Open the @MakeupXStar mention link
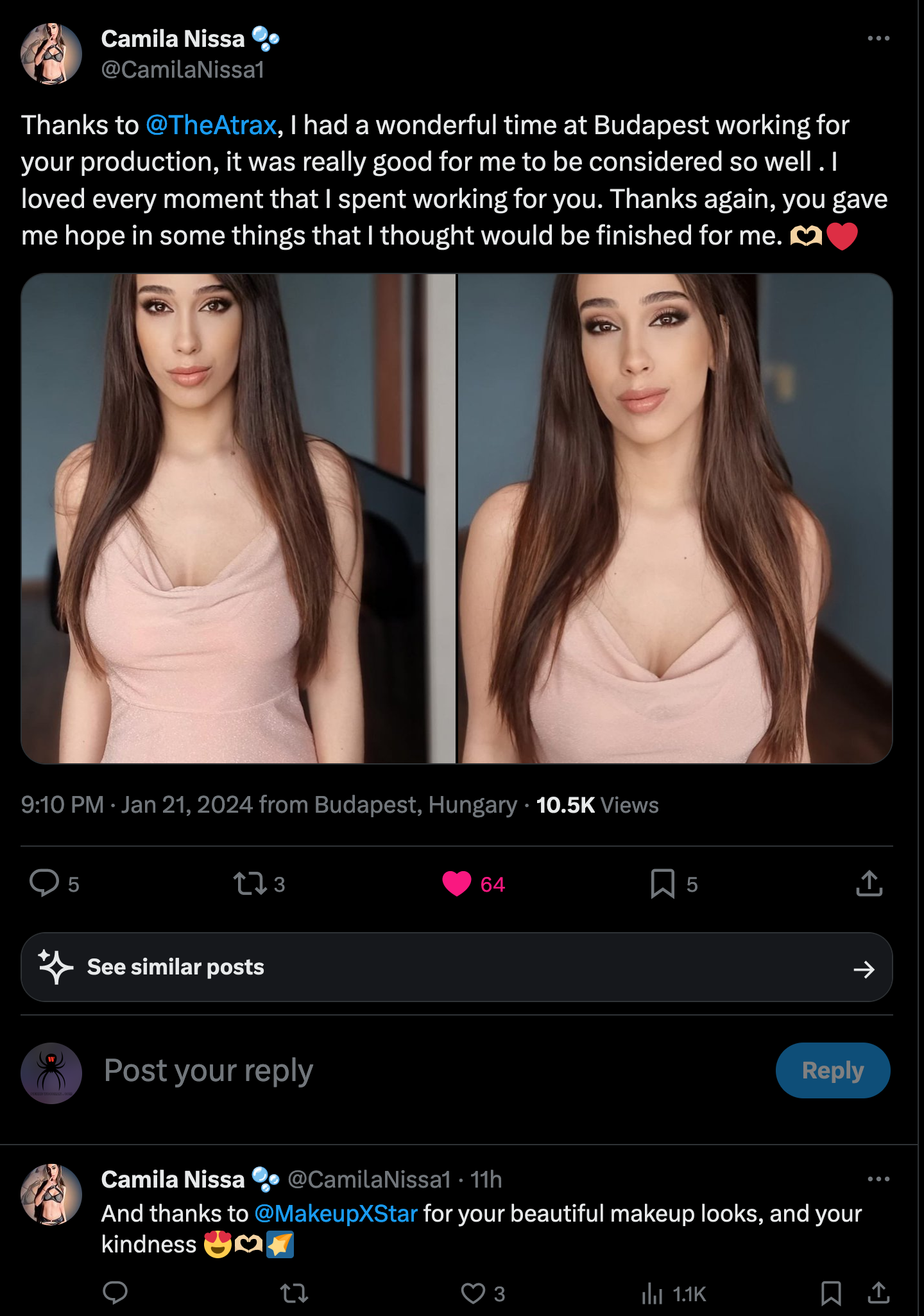 pyautogui.click(x=336, y=1214)
